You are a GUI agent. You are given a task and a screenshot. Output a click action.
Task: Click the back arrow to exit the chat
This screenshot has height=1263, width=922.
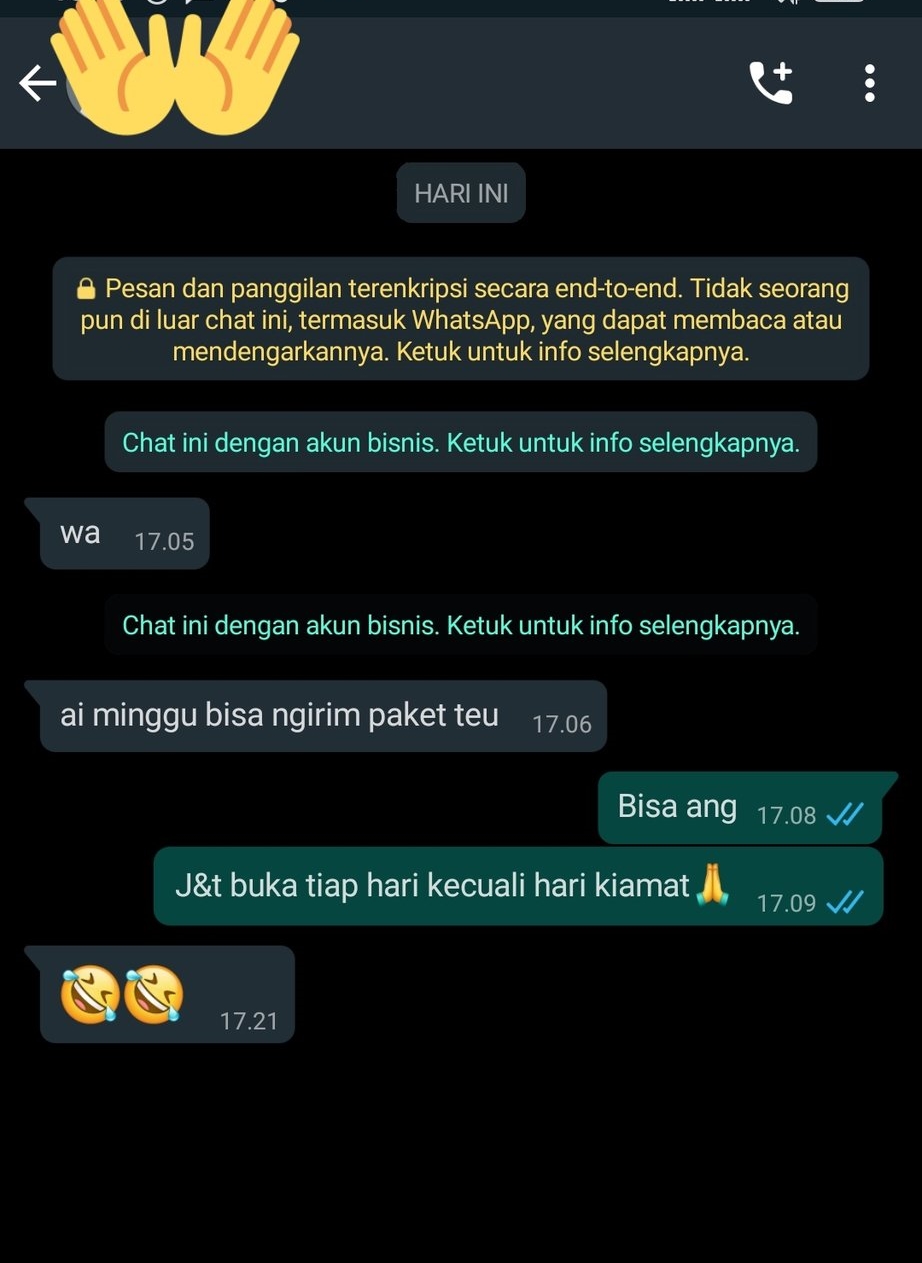click(x=38, y=83)
